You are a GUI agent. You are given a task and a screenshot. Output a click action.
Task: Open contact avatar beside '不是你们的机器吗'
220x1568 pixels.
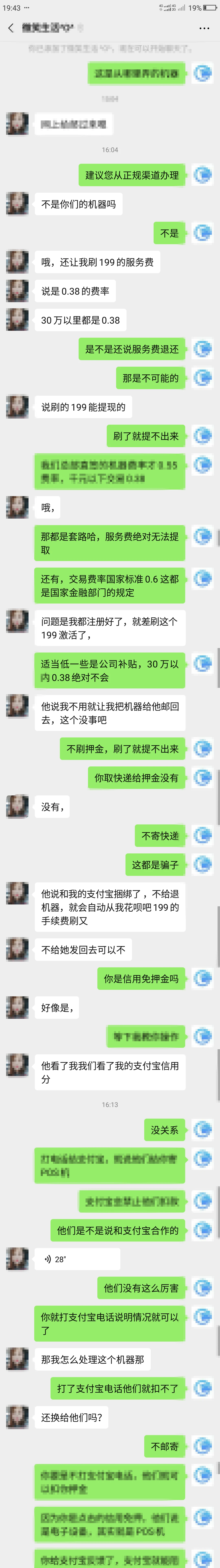click(17, 204)
